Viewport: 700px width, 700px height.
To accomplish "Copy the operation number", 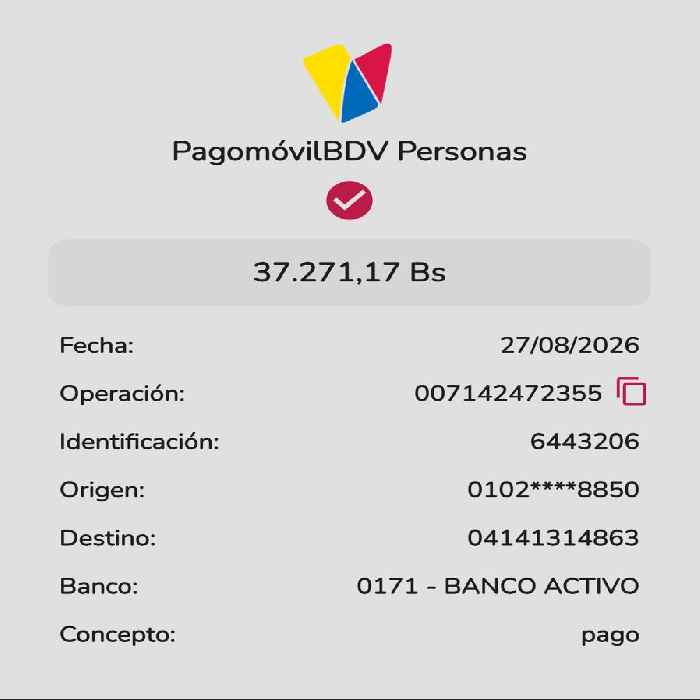I will pyautogui.click(x=631, y=392).
